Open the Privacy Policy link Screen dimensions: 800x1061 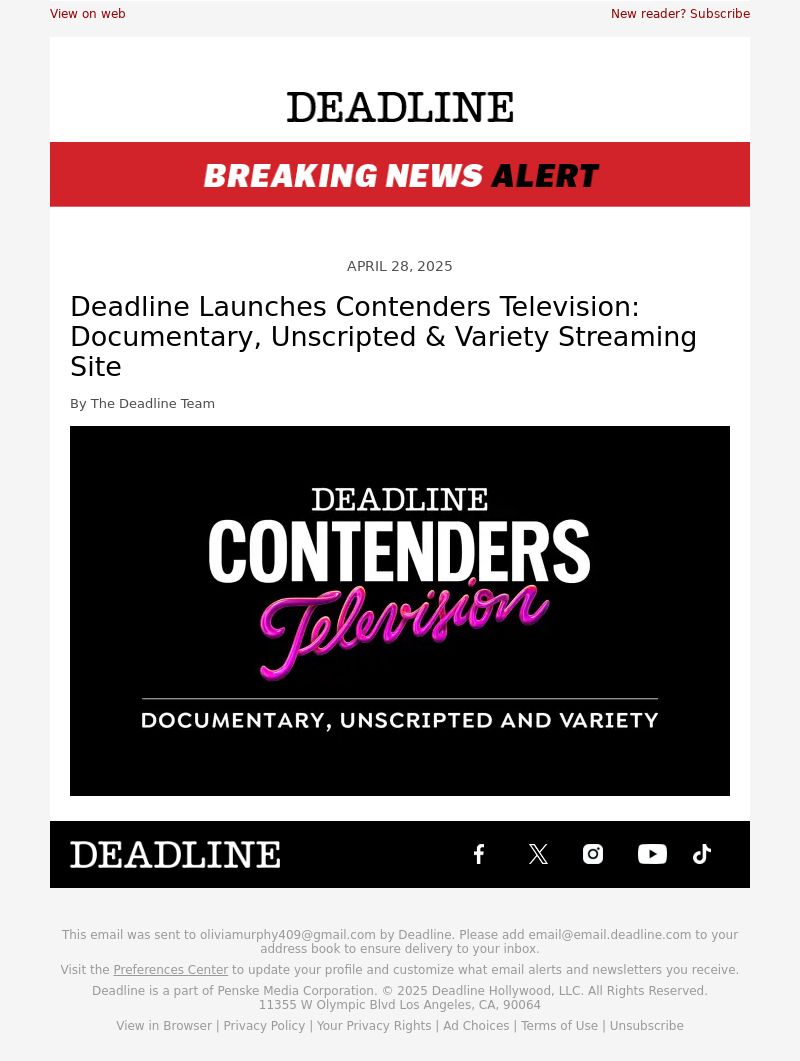coord(264,1026)
